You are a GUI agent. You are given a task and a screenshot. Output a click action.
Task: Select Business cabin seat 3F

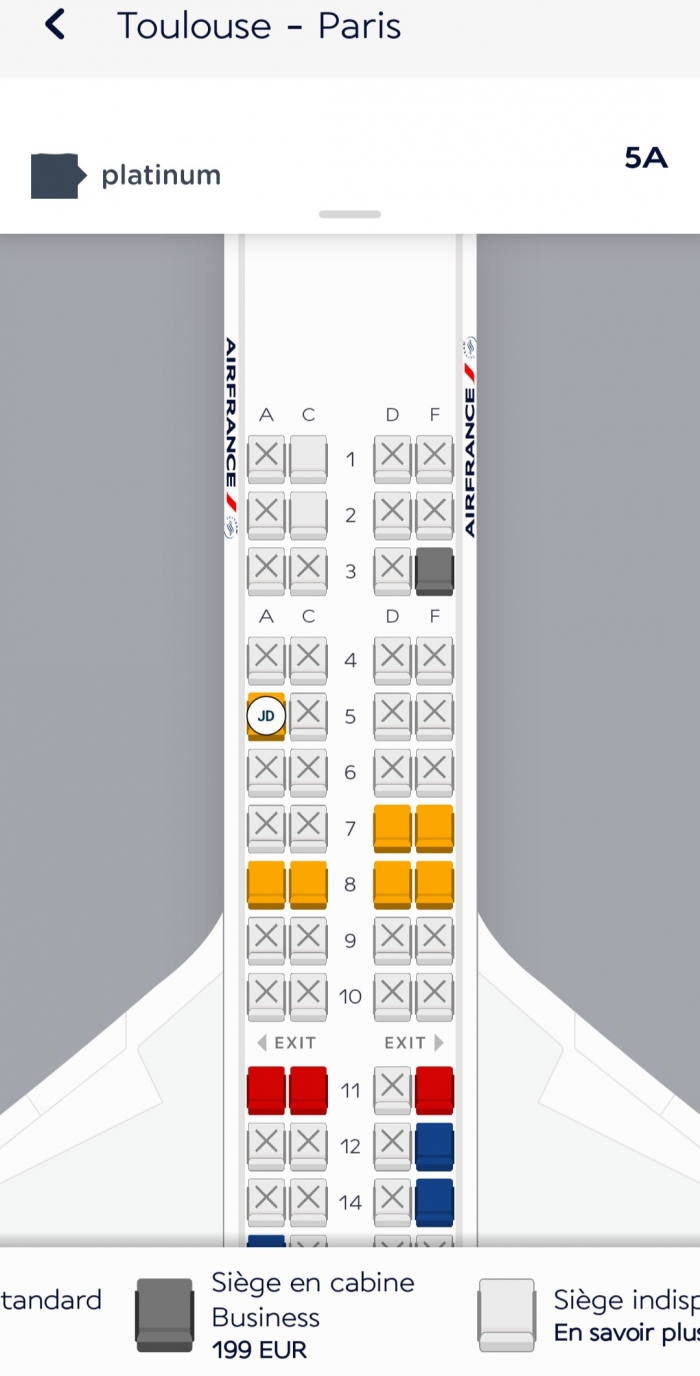point(435,571)
